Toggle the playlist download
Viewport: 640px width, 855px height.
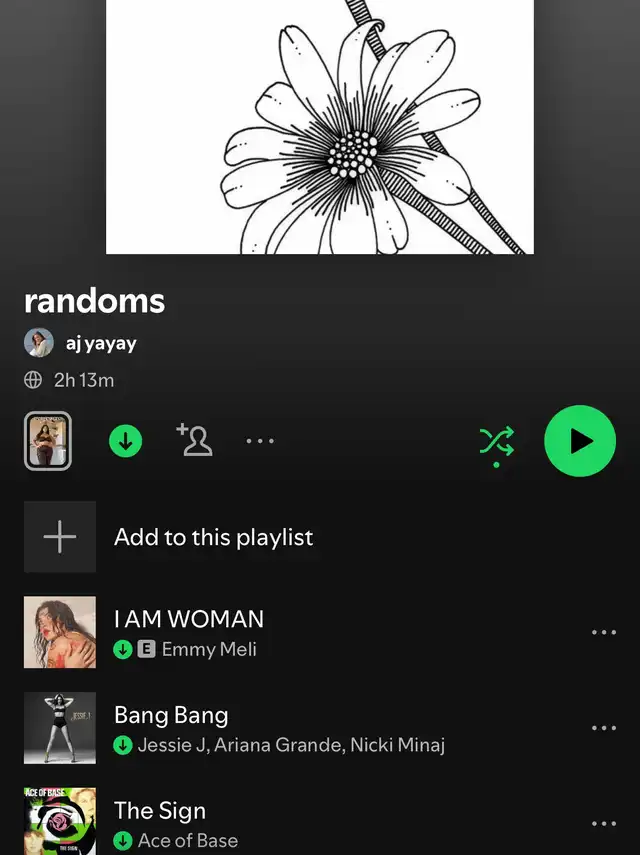click(x=125, y=441)
